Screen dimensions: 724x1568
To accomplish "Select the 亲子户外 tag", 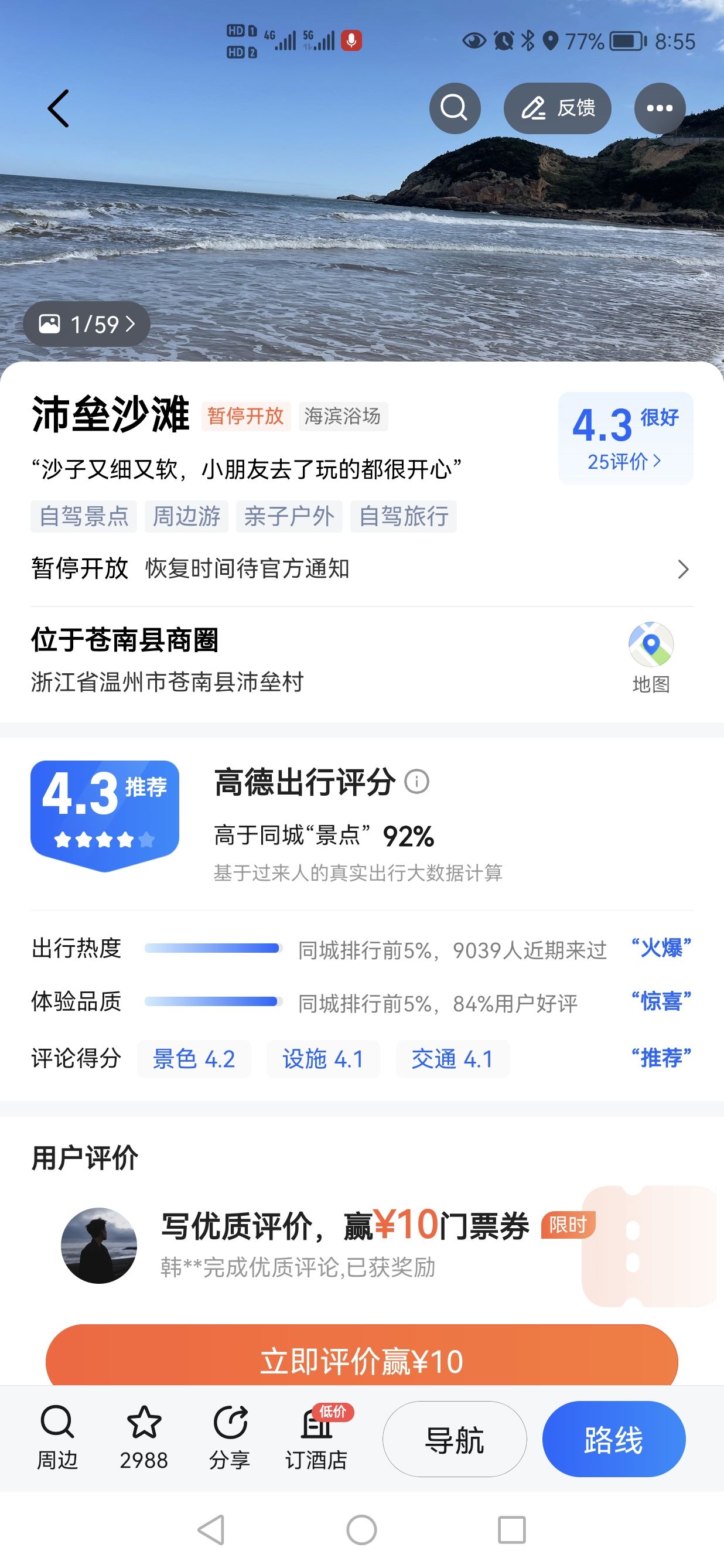I will pos(289,516).
